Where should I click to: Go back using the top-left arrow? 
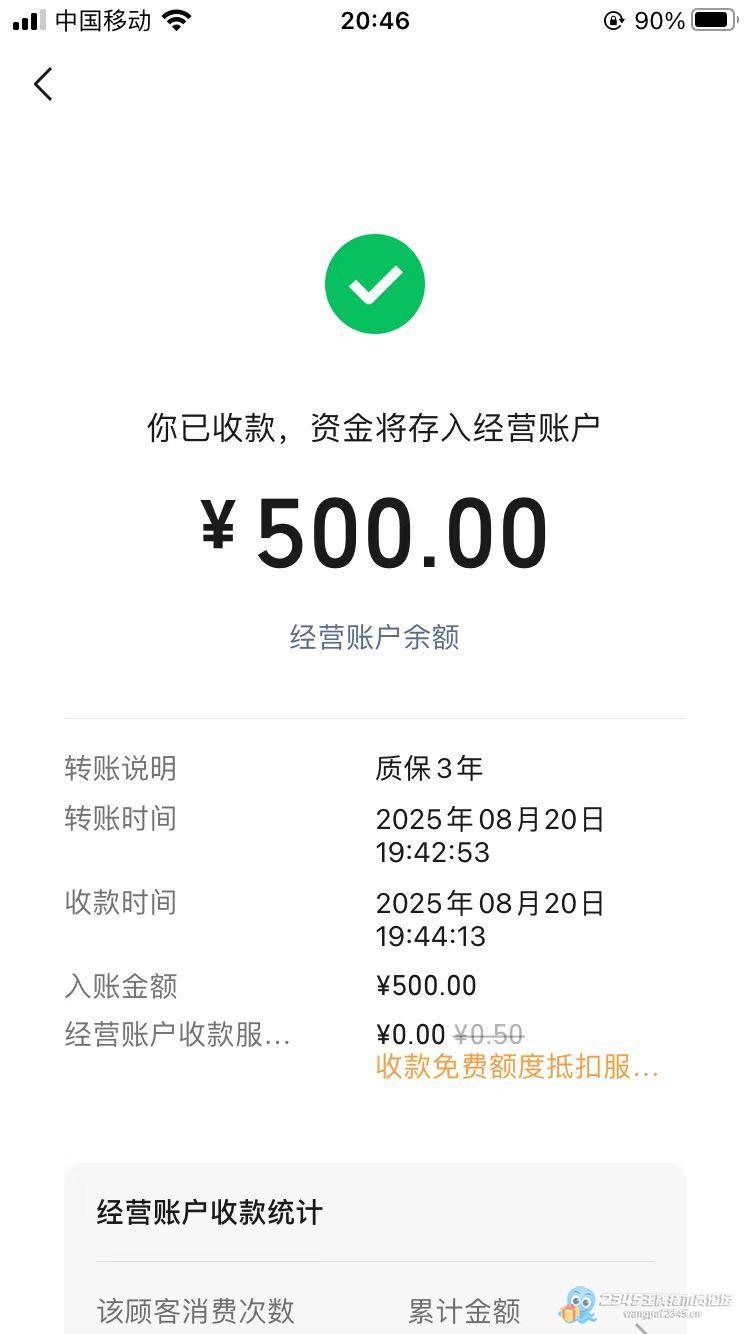pos(43,84)
